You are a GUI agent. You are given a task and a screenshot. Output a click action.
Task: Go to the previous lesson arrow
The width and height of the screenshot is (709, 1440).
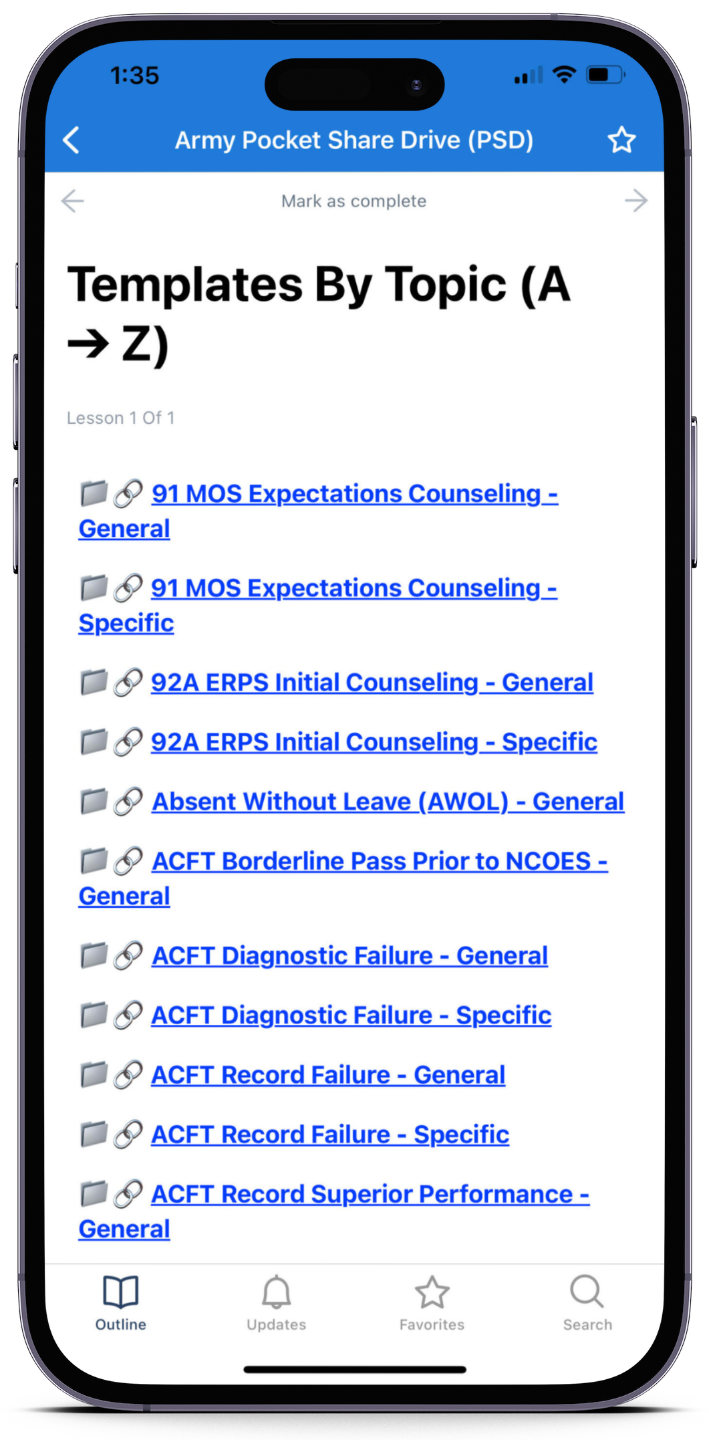coord(72,201)
